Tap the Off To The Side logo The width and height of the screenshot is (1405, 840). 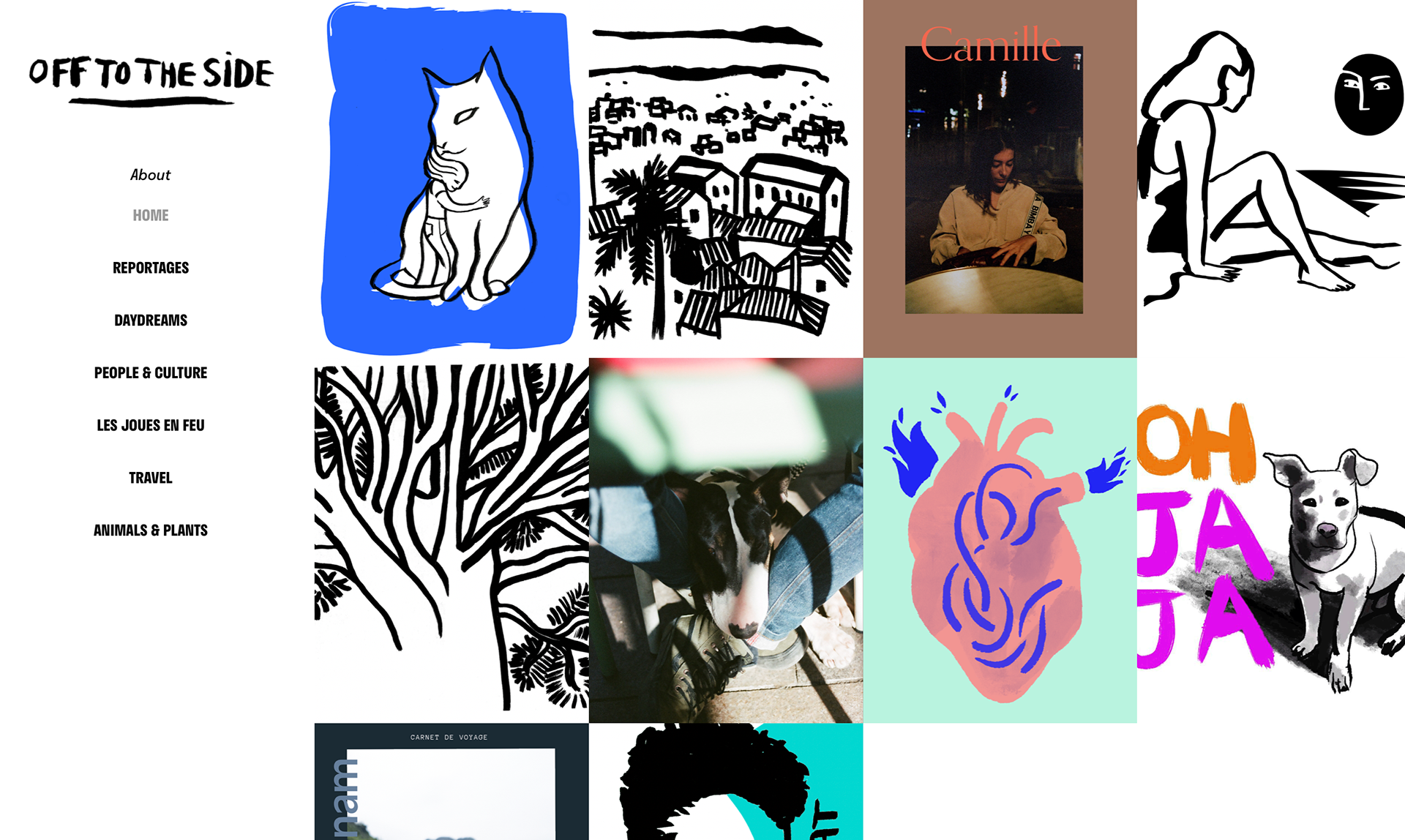(x=150, y=77)
